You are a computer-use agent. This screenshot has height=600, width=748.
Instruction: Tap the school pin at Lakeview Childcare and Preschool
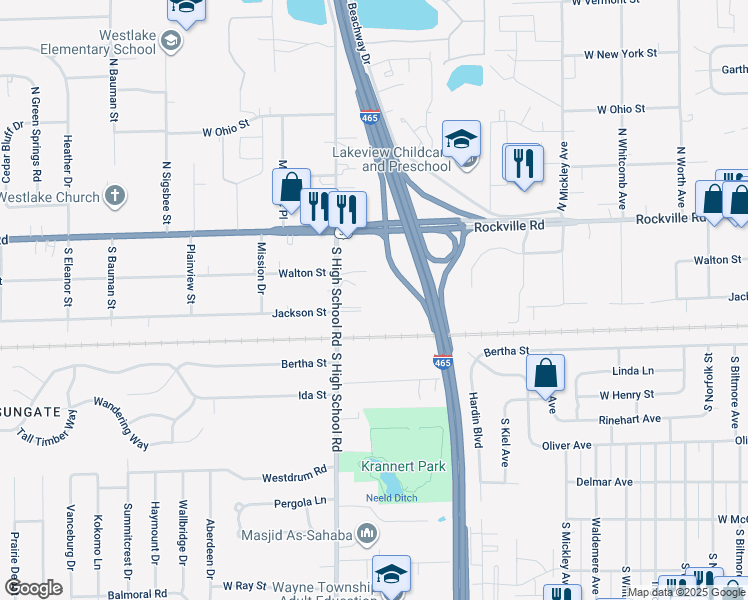click(461, 142)
